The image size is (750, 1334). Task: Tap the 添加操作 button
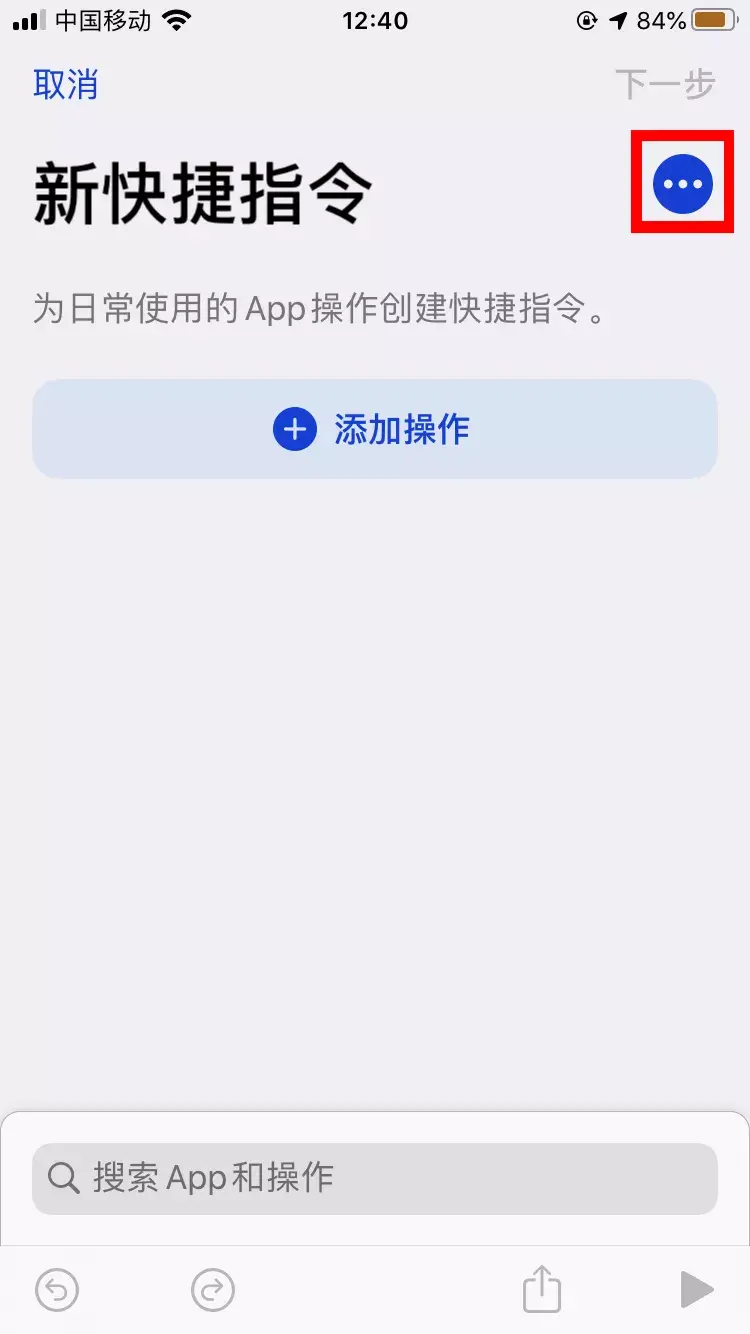[375, 429]
